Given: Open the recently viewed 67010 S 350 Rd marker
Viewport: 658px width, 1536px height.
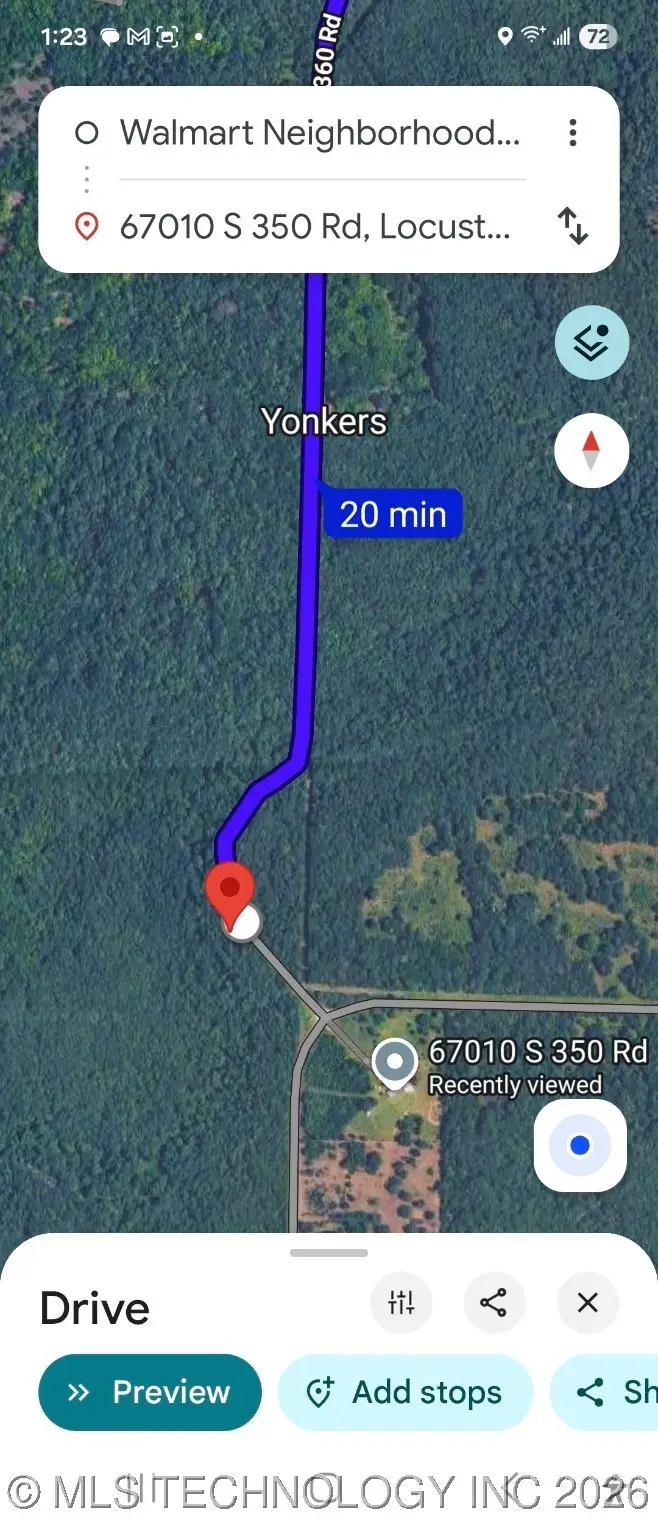Looking at the screenshot, I should (395, 1063).
